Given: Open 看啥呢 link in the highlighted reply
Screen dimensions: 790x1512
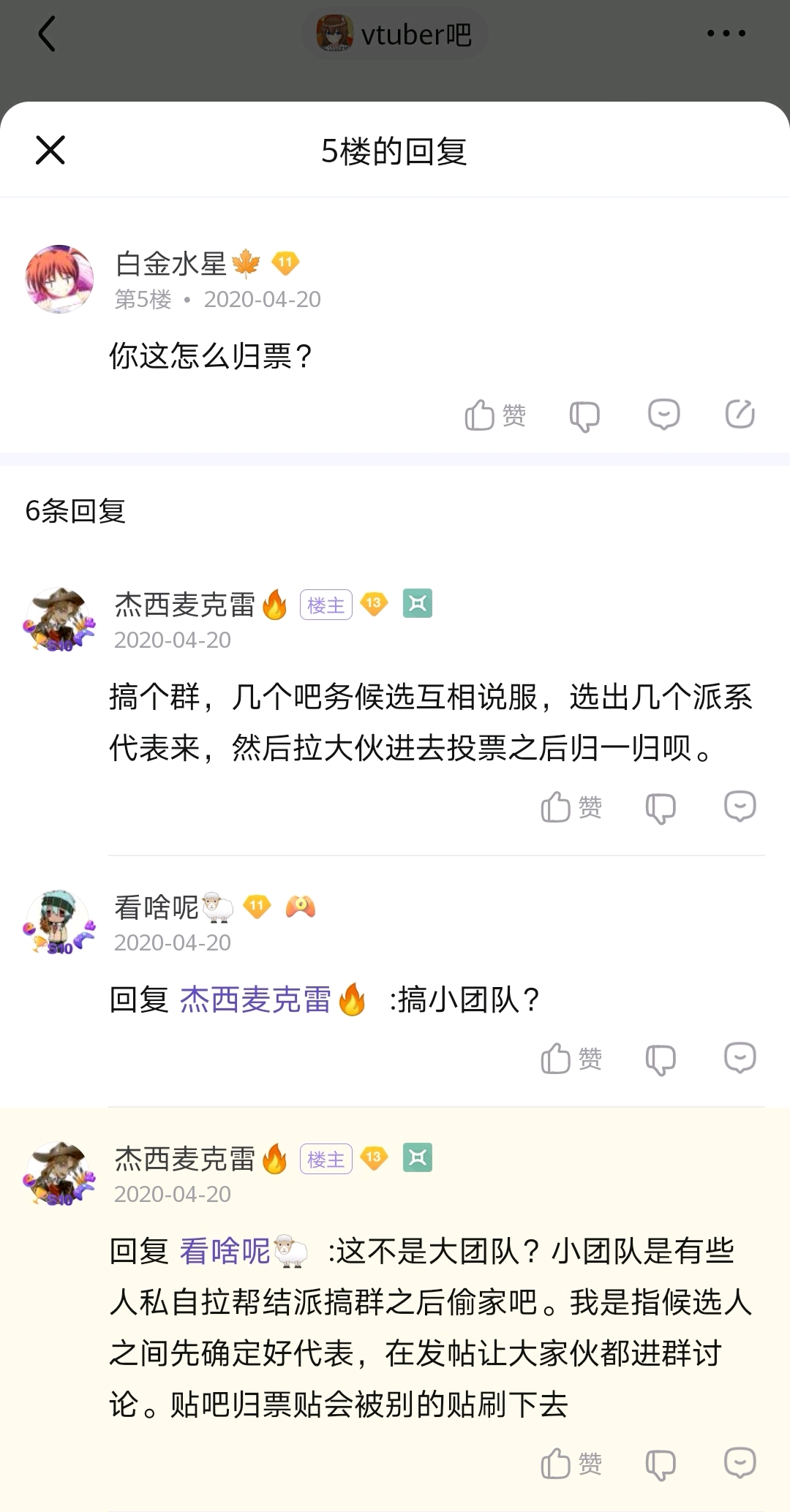Looking at the screenshot, I should point(225,1251).
